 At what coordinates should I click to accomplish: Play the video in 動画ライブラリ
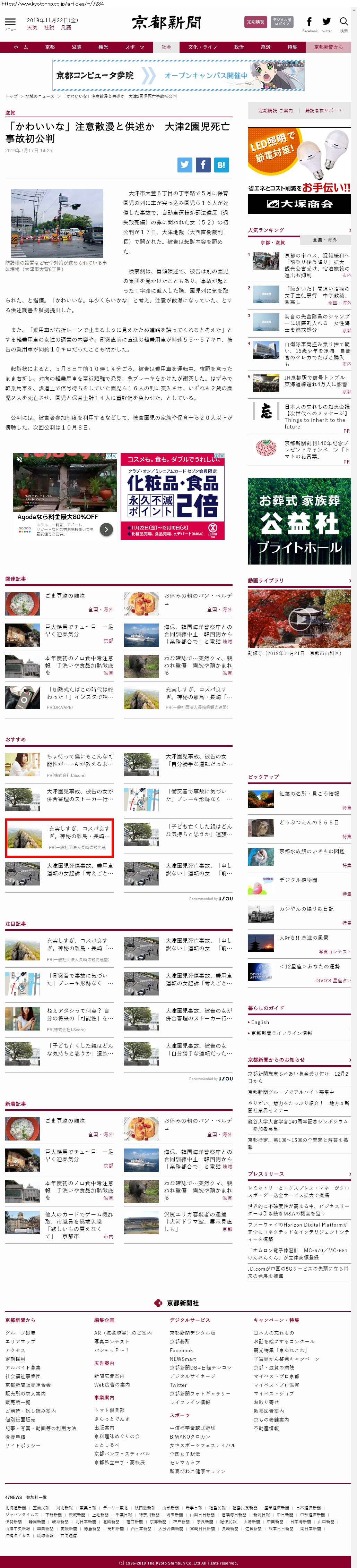[x=299, y=619]
